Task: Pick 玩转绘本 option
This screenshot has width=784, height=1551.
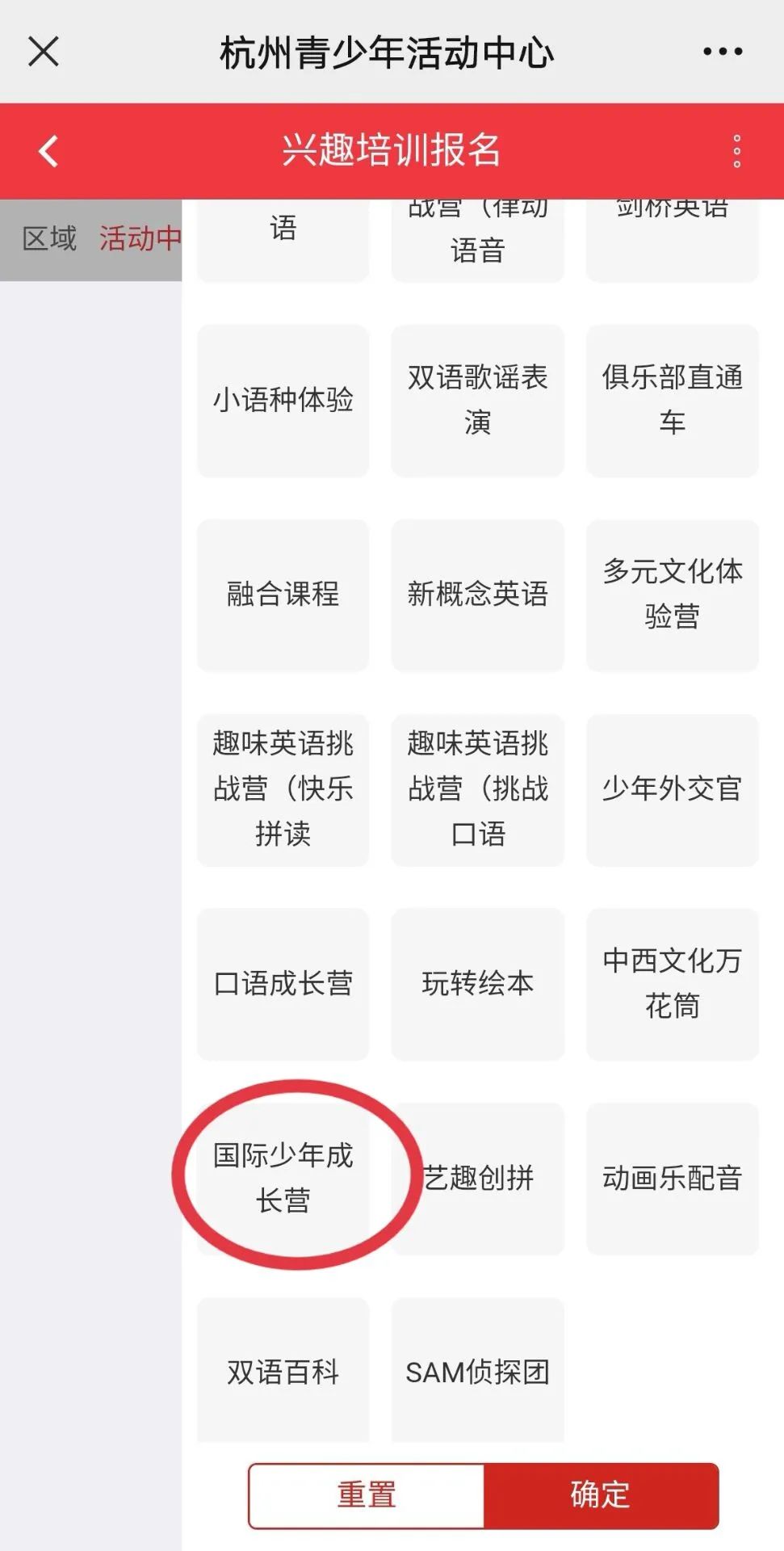Action: [x=477, y=984]
